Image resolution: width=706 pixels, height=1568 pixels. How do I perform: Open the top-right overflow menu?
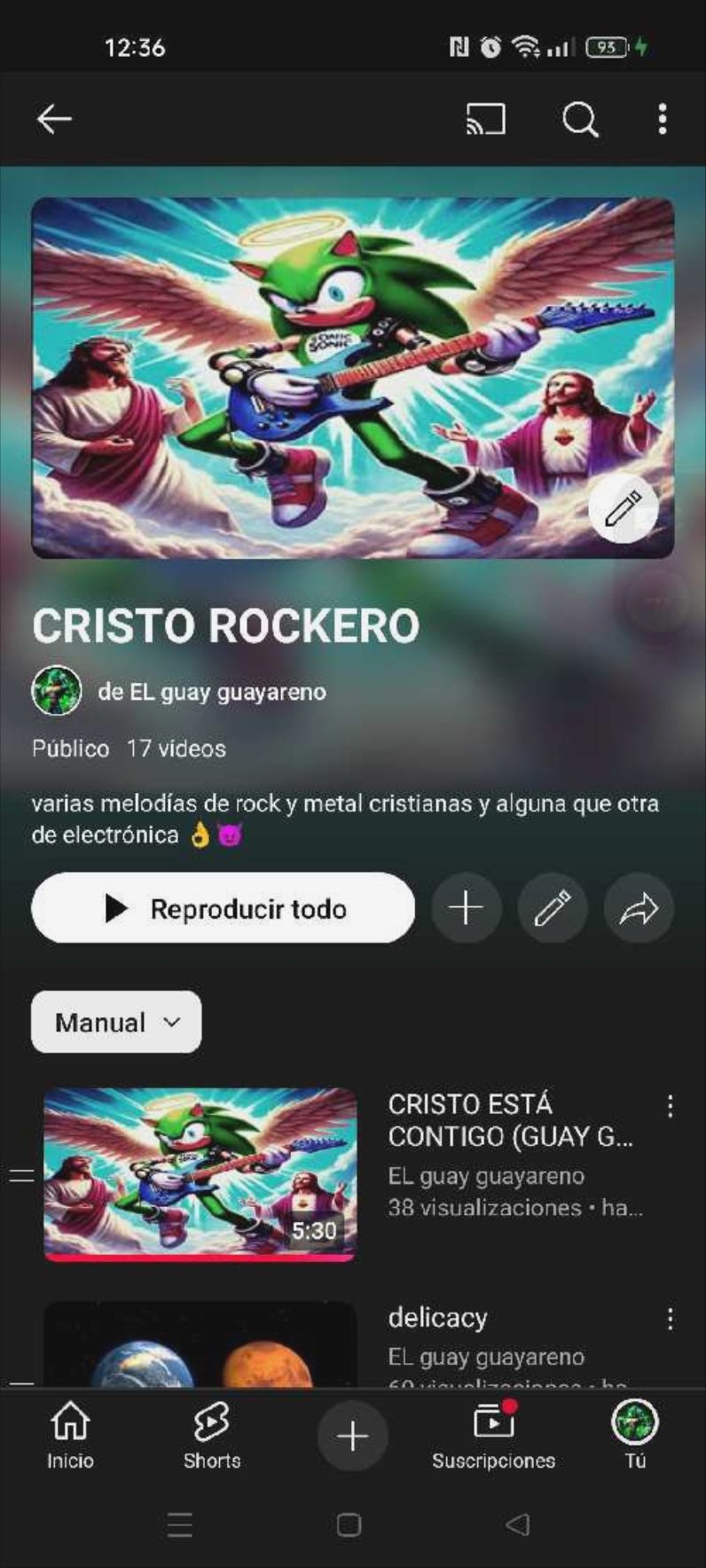pyautogui.click(x=663, y=119)
